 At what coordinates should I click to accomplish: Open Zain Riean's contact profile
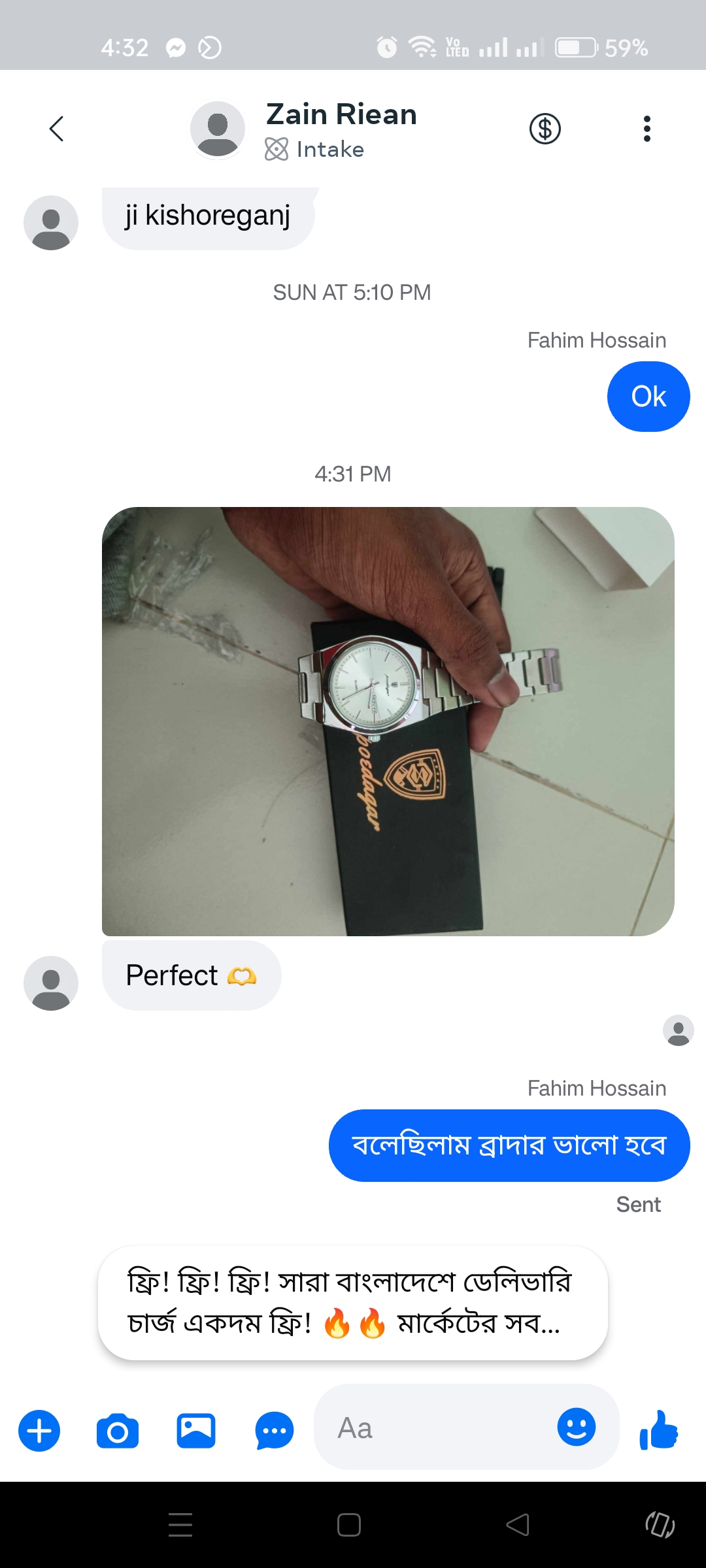click(340, 129)
